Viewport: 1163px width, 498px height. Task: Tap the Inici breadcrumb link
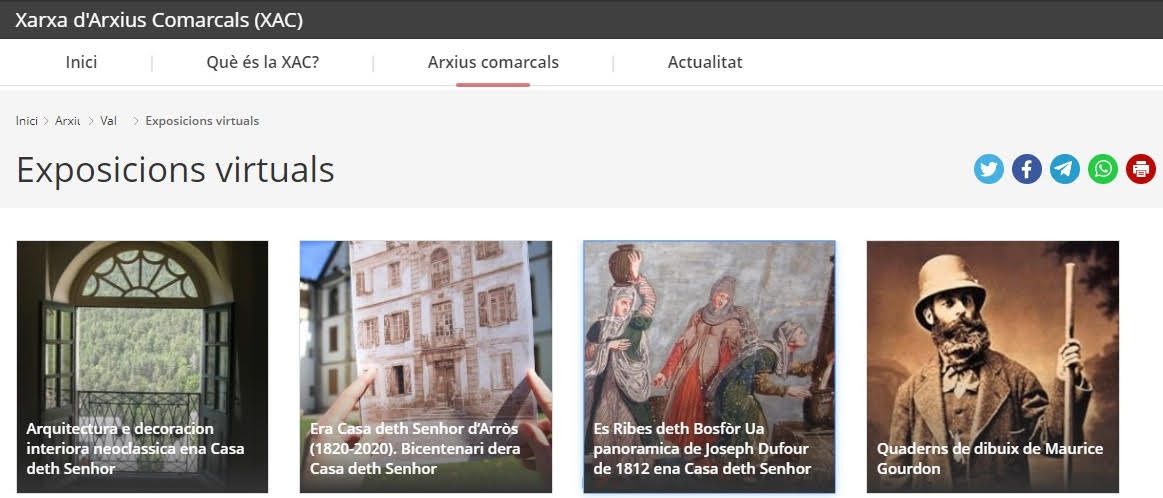pos(27,121)
